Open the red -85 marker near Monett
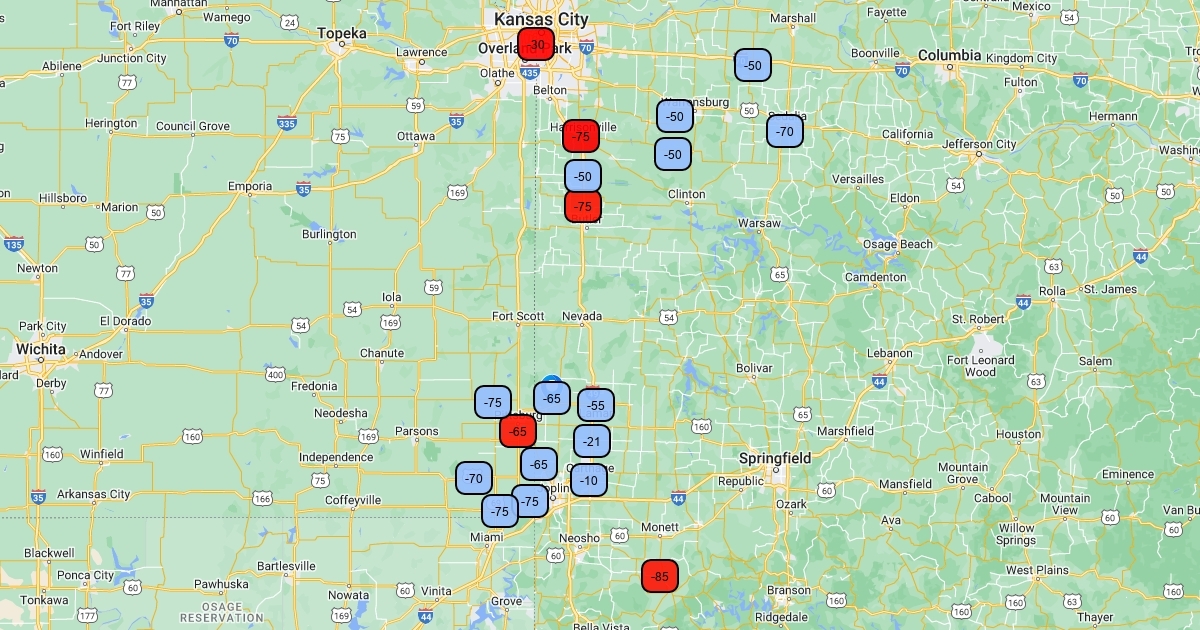This screenshot has width=1200, height=630. click(660, 577)
